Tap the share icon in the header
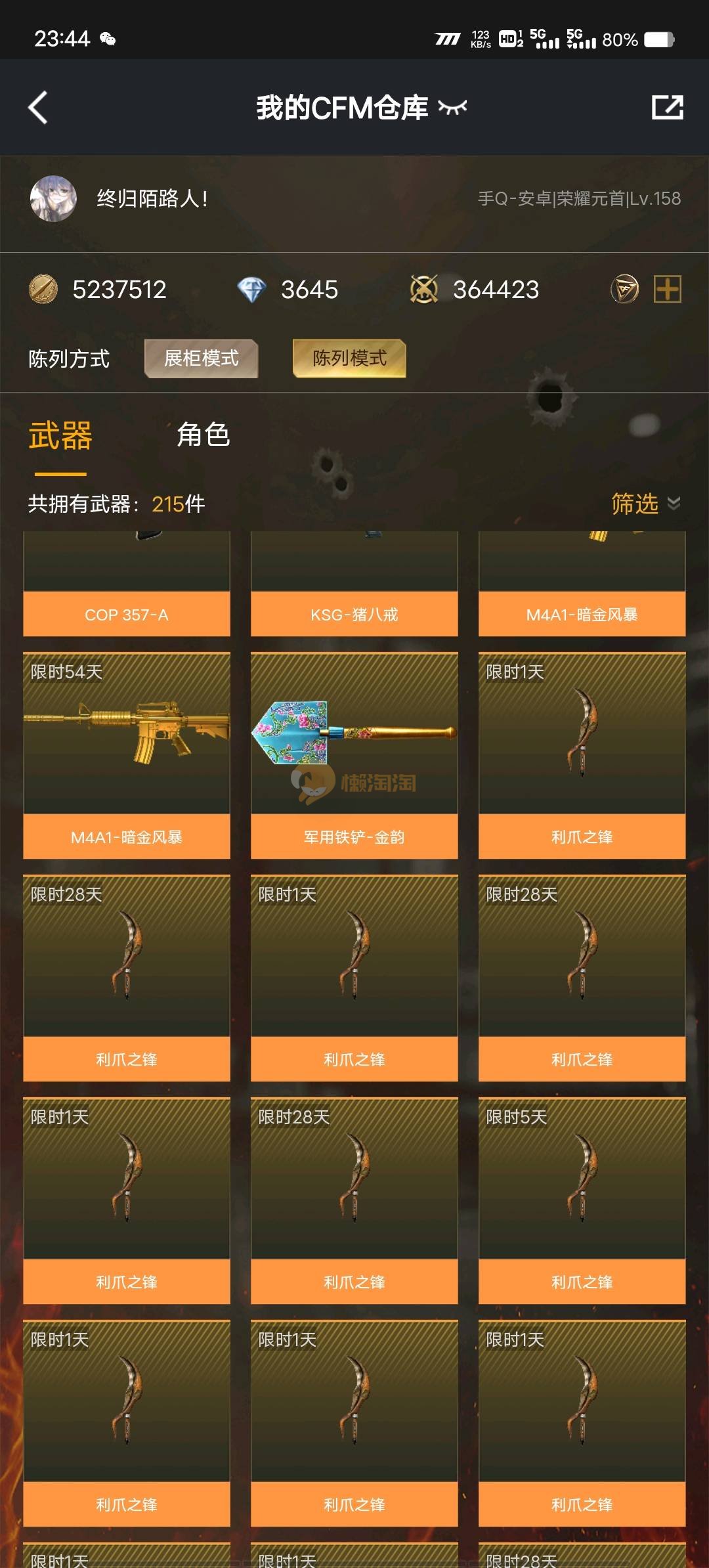 point(667,108)
